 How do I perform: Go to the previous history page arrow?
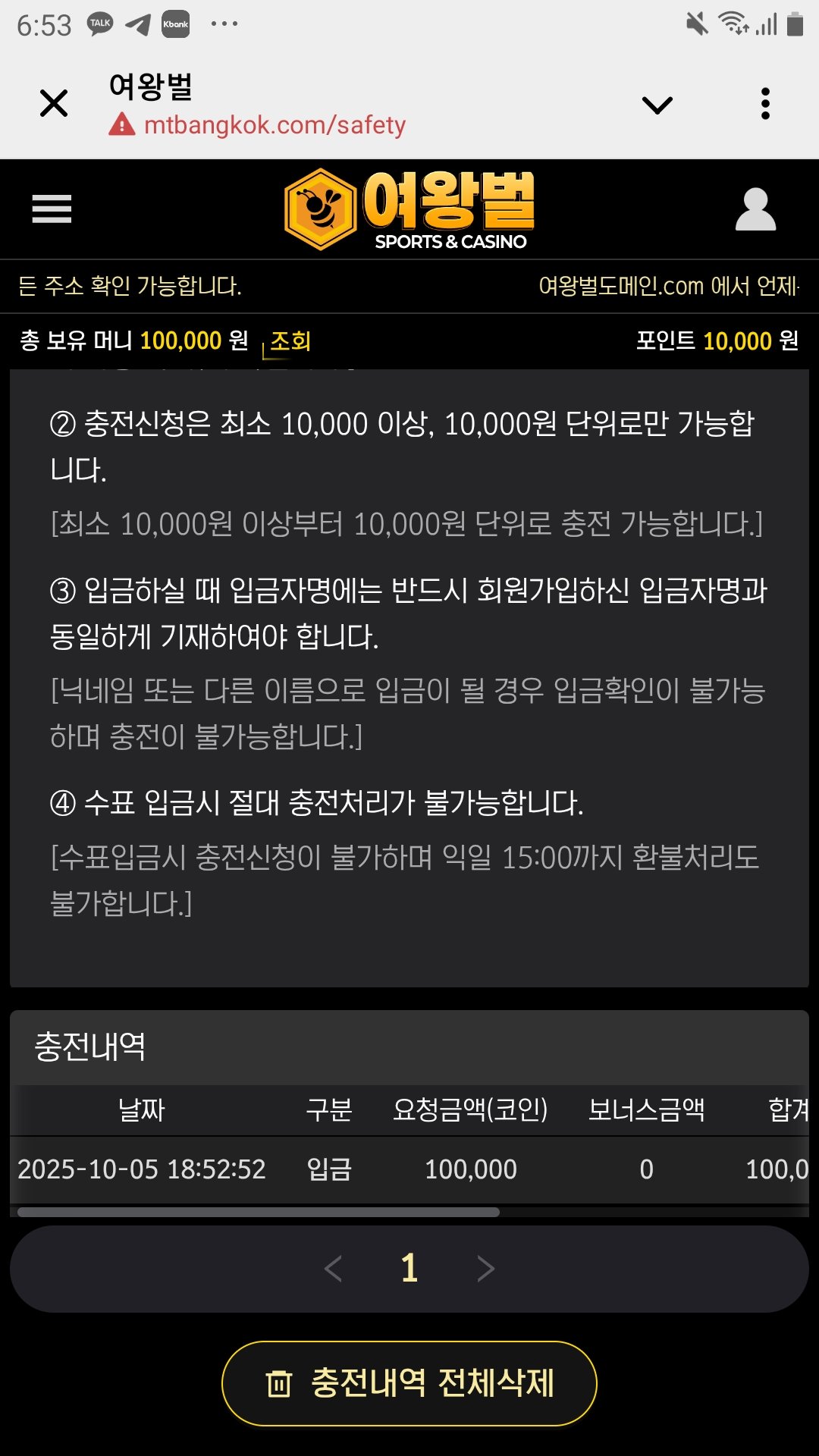[334, 1268]
